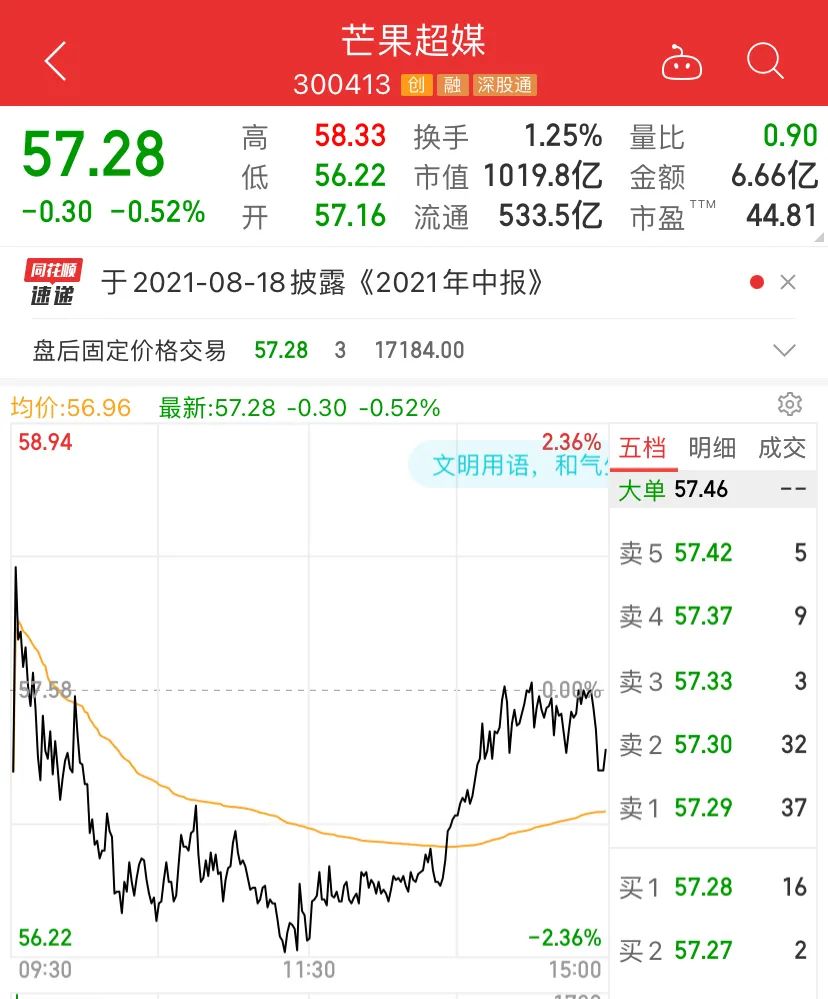This screenshot has height=999, width=828.
Task: Switch to the 五档 tab
Action: 642,448
